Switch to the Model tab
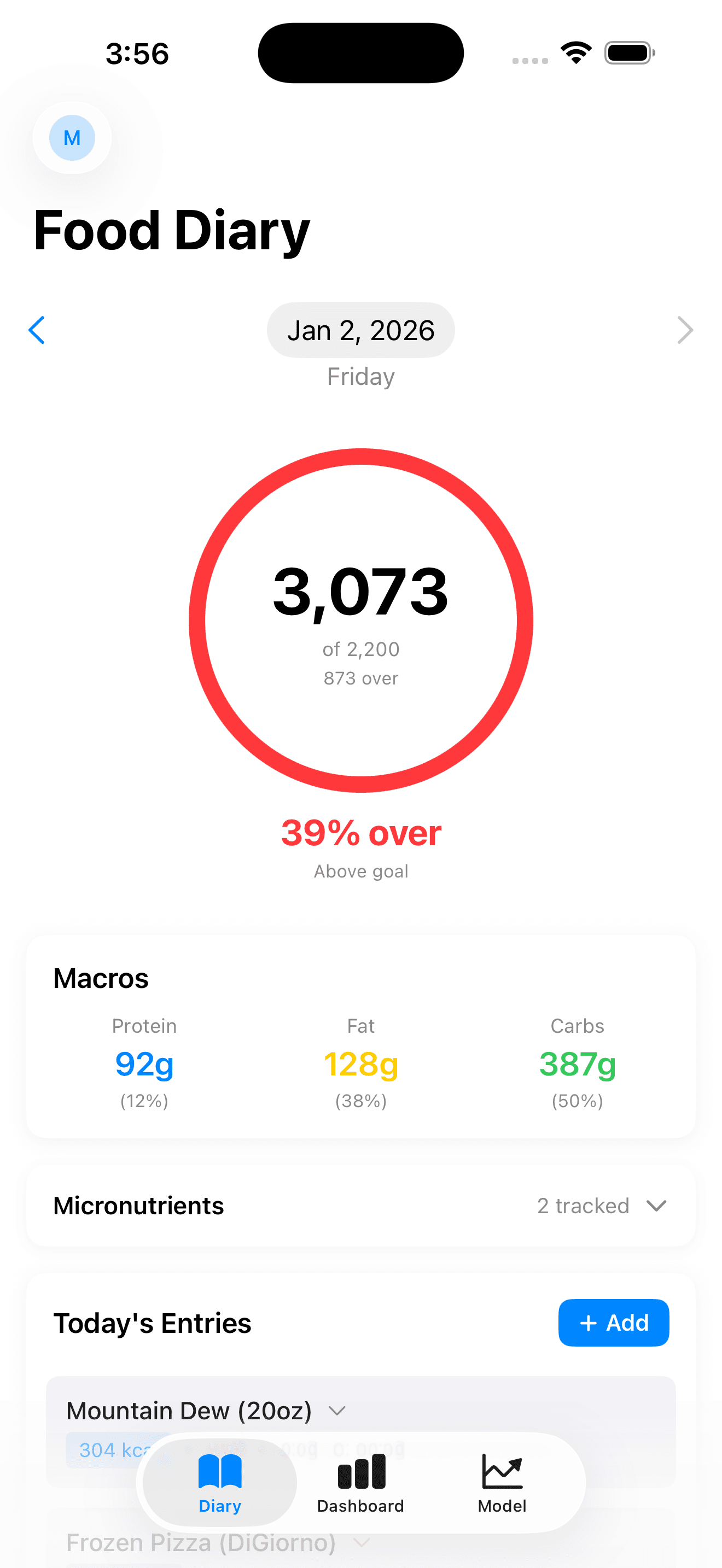722x1568 pixels. pos(502,1485)
